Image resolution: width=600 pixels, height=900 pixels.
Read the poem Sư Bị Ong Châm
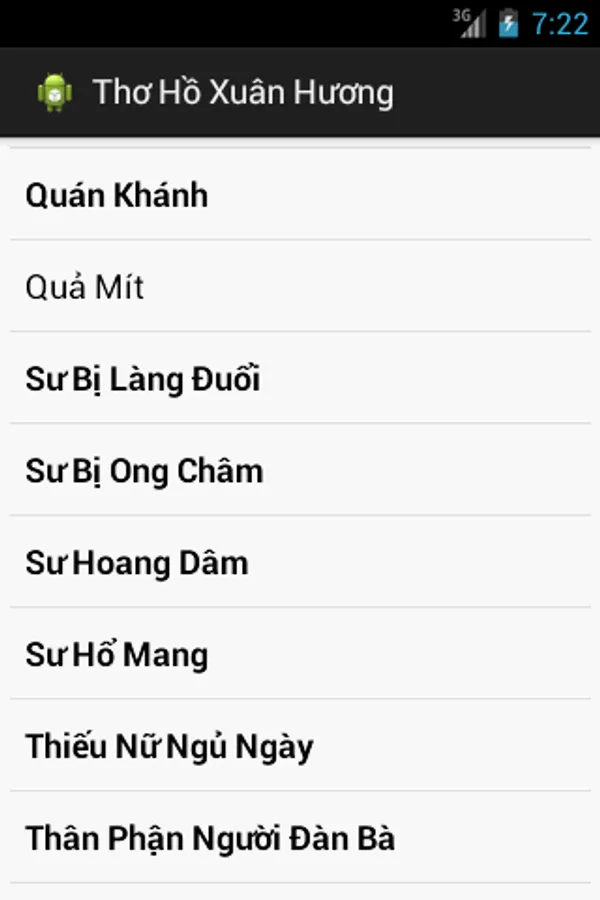click(x=144, y=471)
